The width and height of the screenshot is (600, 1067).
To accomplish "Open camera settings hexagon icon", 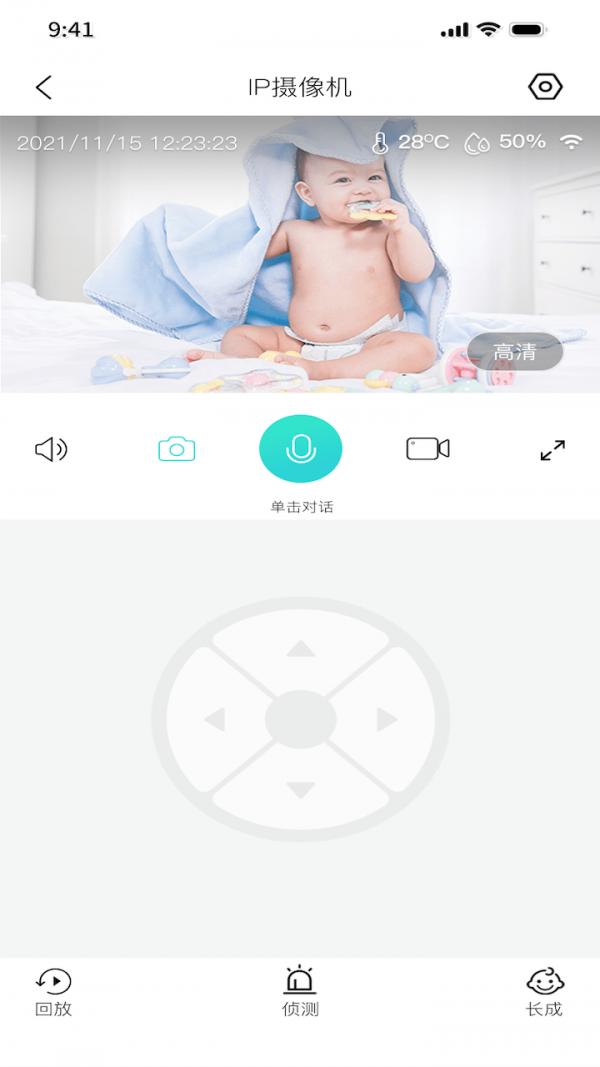I will [545, 87].
